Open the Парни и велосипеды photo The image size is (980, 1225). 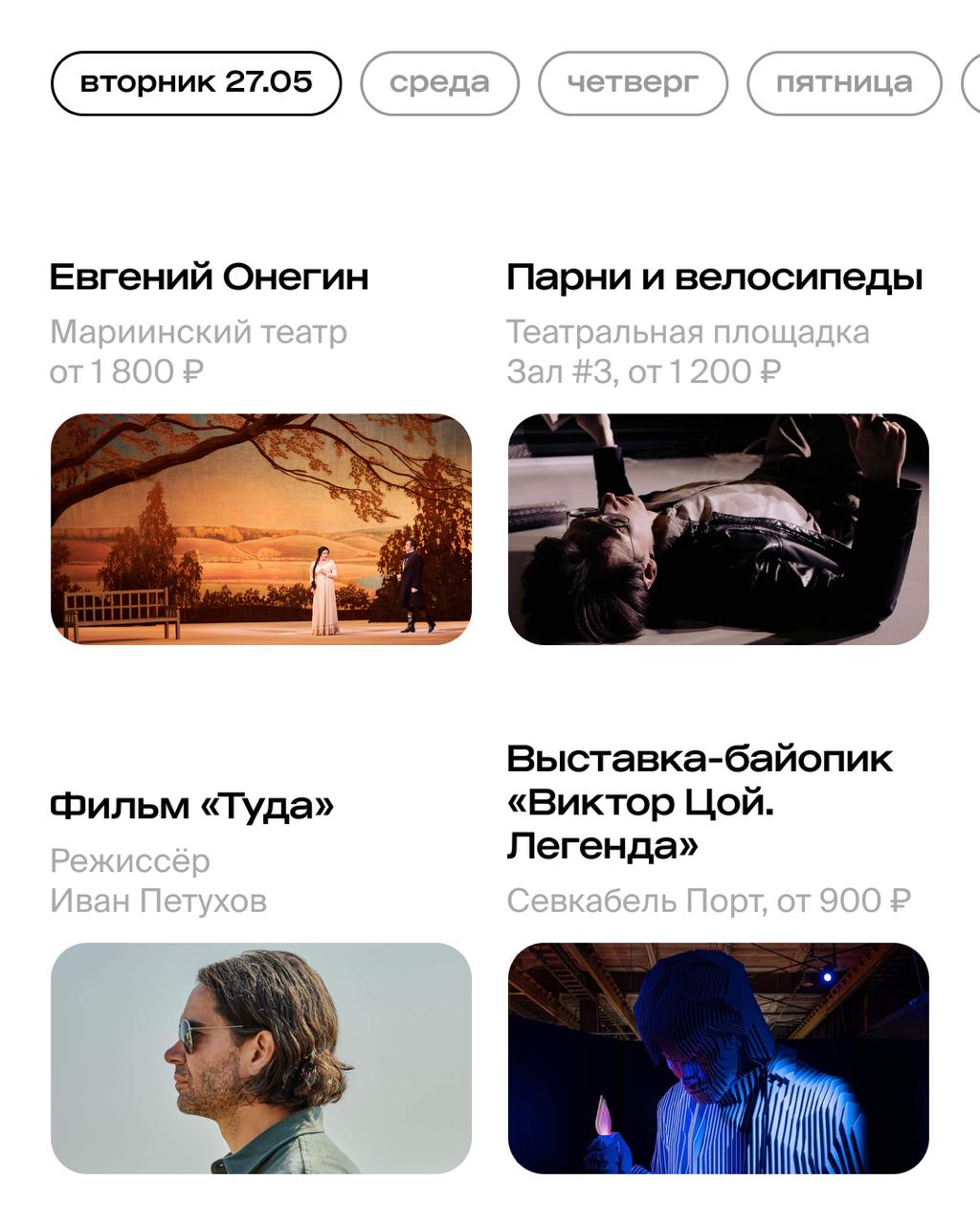(x=714, y=529)
